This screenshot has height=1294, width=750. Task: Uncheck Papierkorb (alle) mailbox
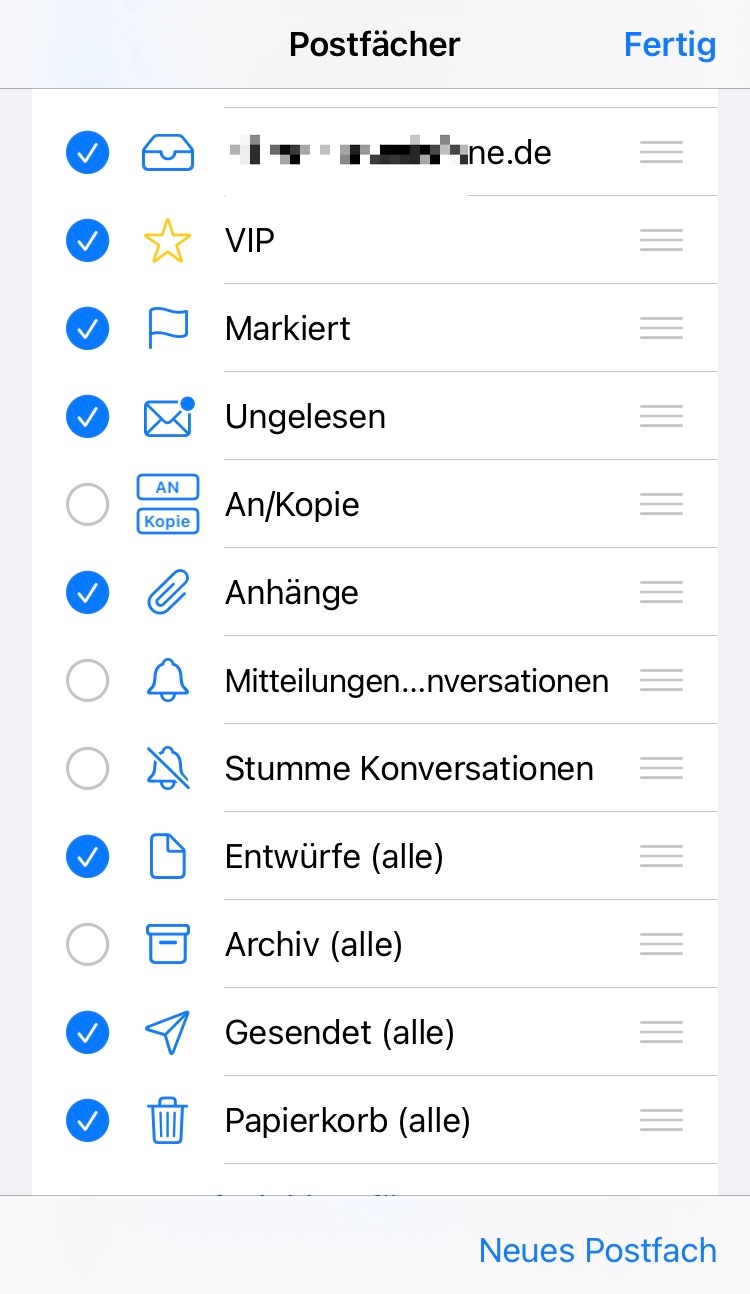tap(87, 1120)
